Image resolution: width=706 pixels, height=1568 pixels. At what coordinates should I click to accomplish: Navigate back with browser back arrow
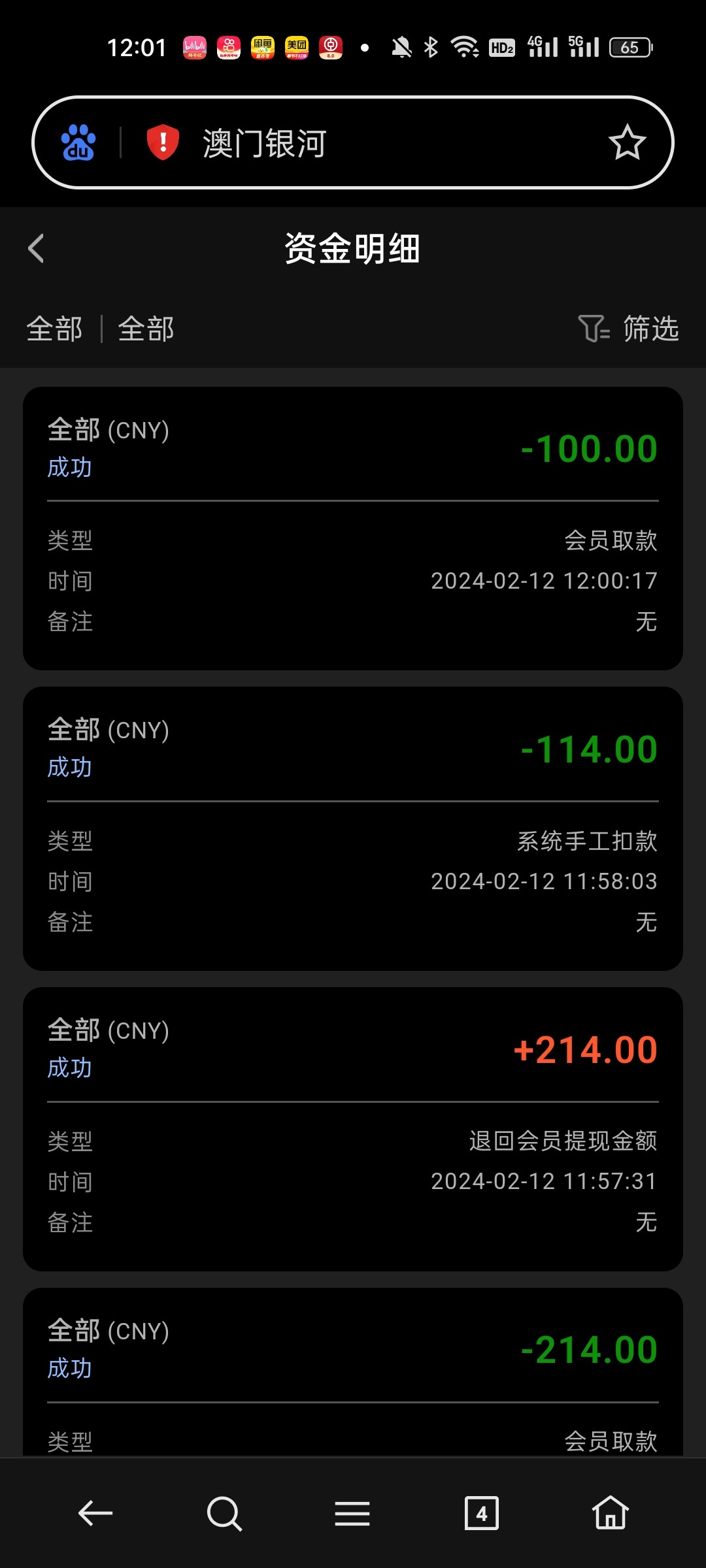[x=95, y=1513]
